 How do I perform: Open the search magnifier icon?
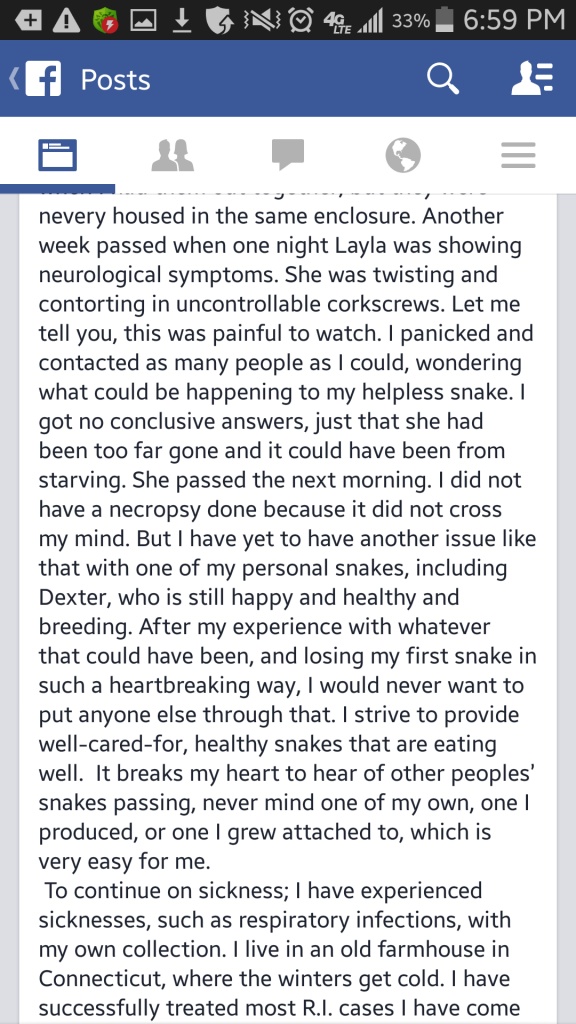click(x=443, y=79)
